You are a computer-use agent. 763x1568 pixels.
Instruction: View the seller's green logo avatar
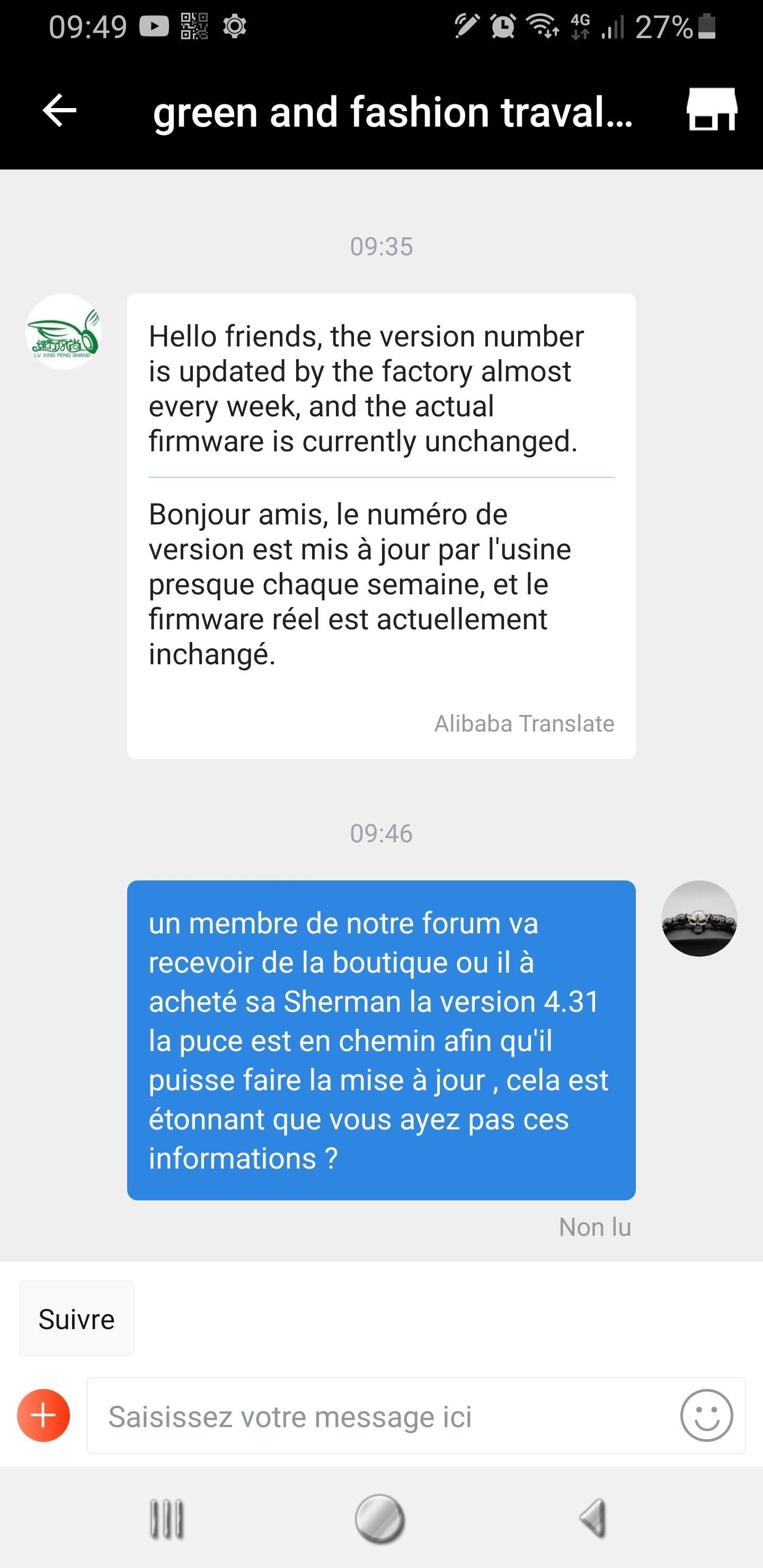pos(64,332)
